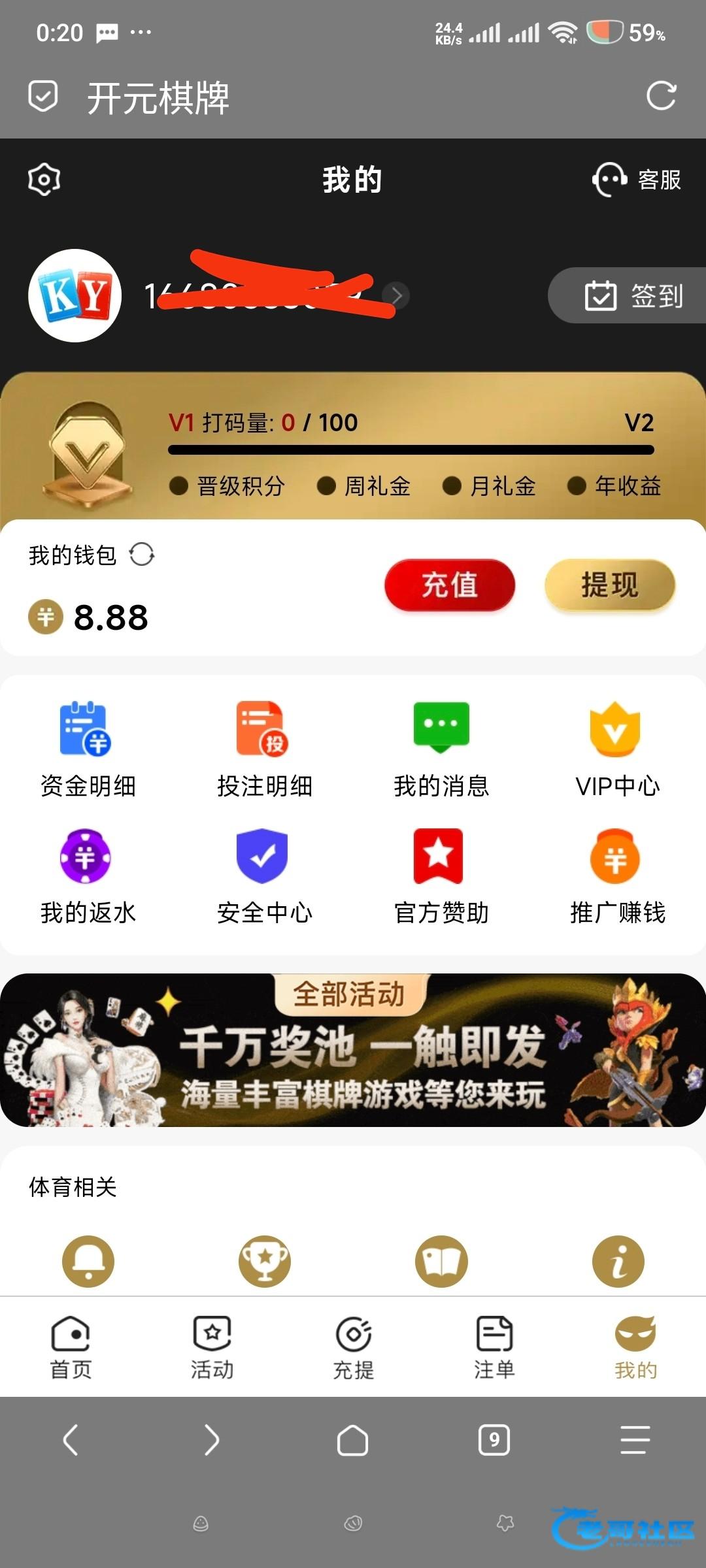Tap the gold 提现 withdraw button

pos(609,585)
